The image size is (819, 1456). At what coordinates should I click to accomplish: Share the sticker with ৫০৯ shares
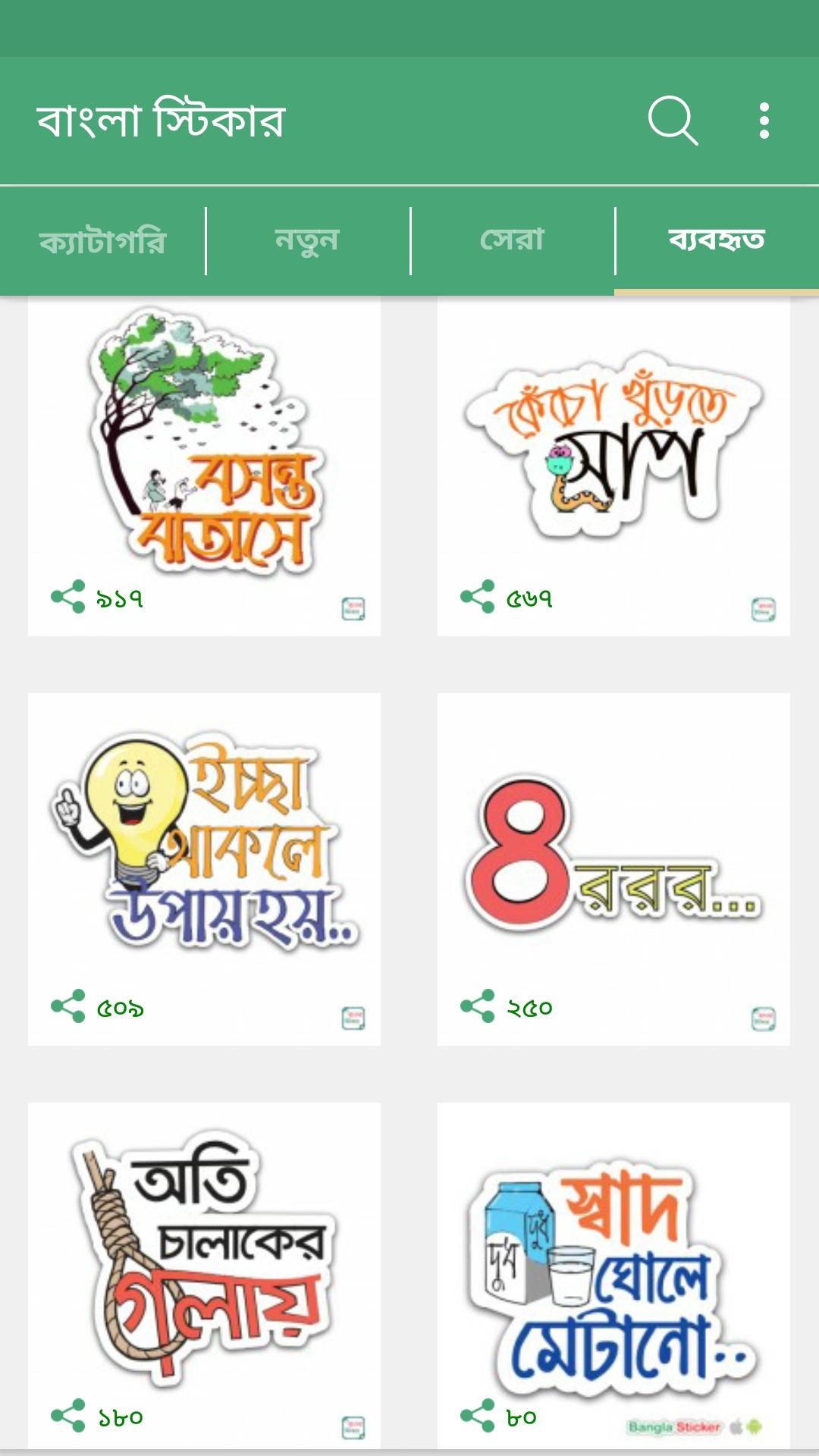pos(68,1006)
